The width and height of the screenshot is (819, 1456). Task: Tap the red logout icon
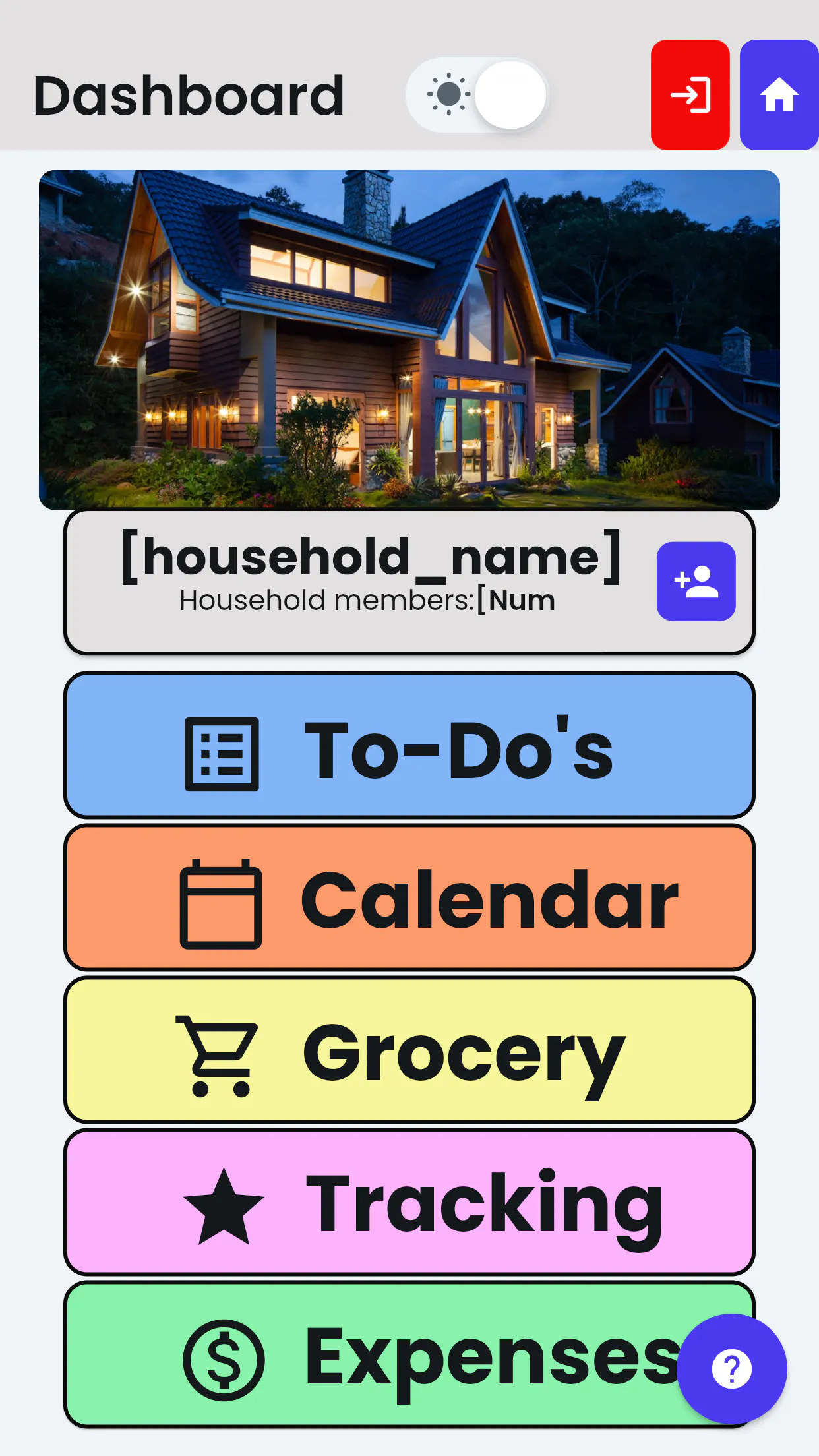point(690,95)
